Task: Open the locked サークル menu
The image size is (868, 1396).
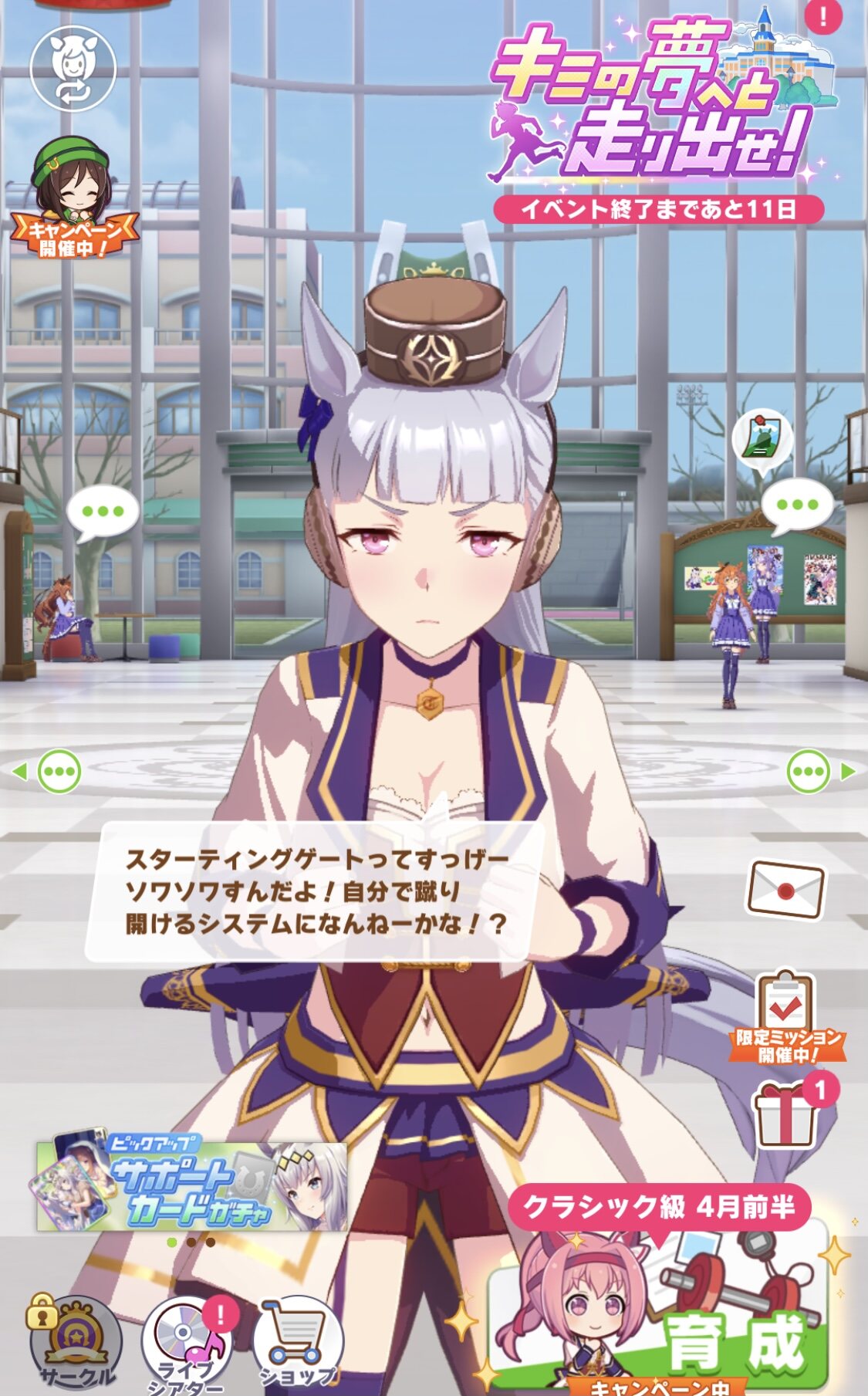Action: 75,1343
